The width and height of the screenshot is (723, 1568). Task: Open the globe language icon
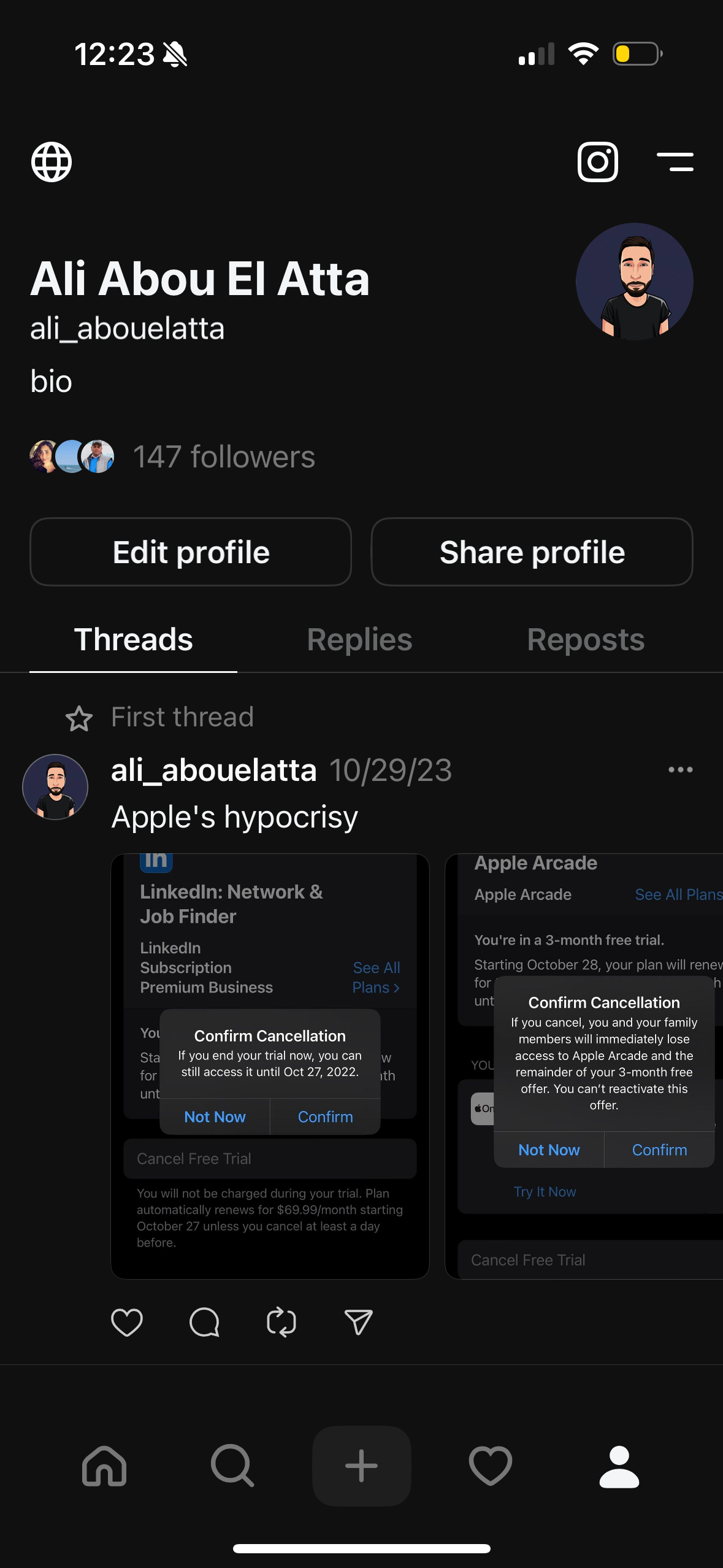[x=53, y=162]
